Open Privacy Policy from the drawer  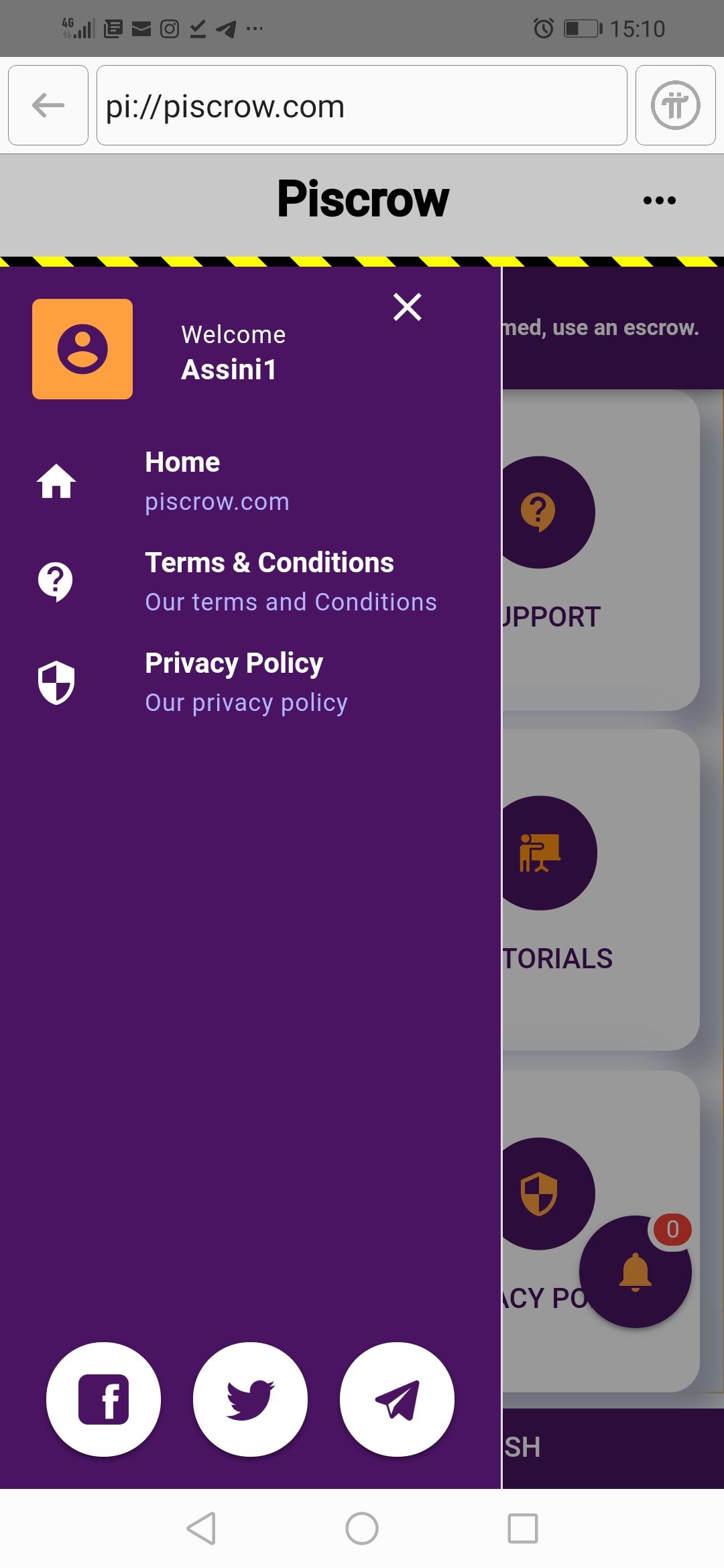[251, 682]
